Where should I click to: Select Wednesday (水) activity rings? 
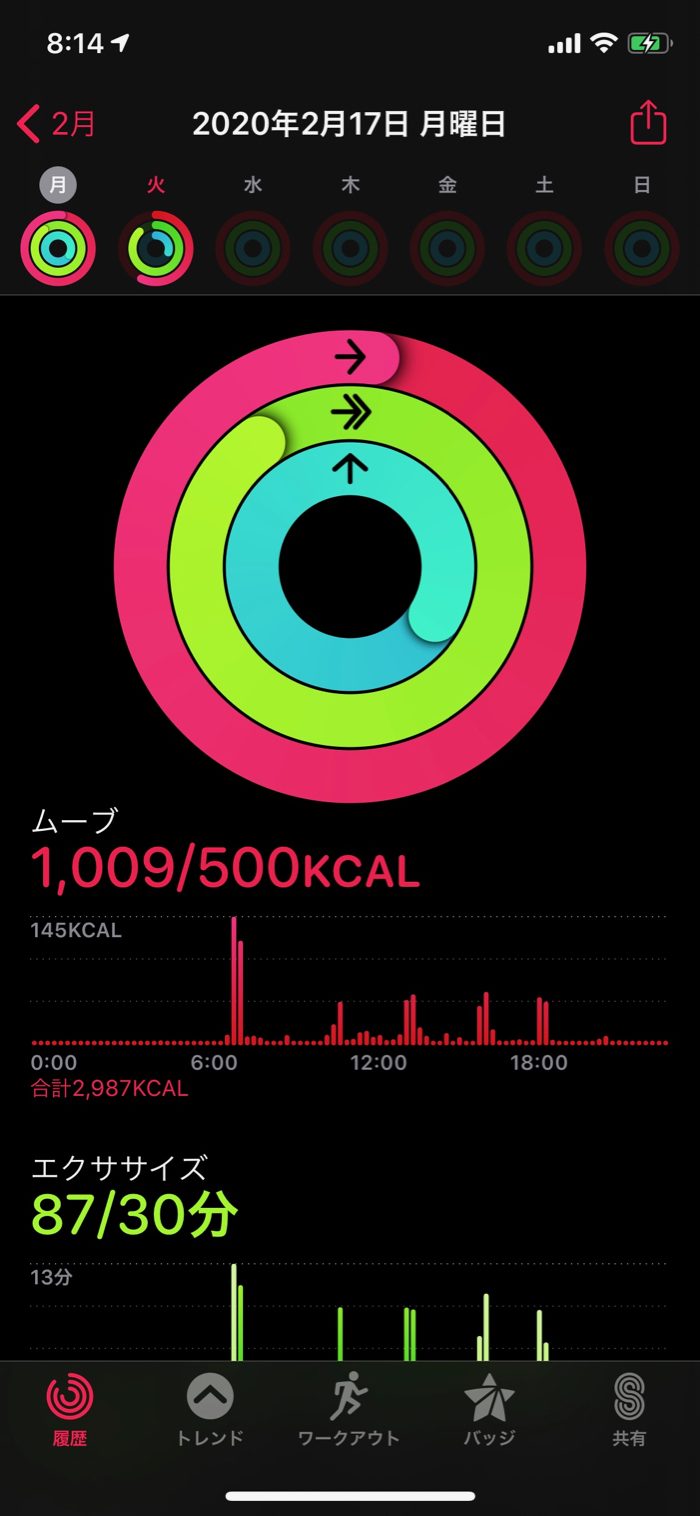[x=253, y=247]
